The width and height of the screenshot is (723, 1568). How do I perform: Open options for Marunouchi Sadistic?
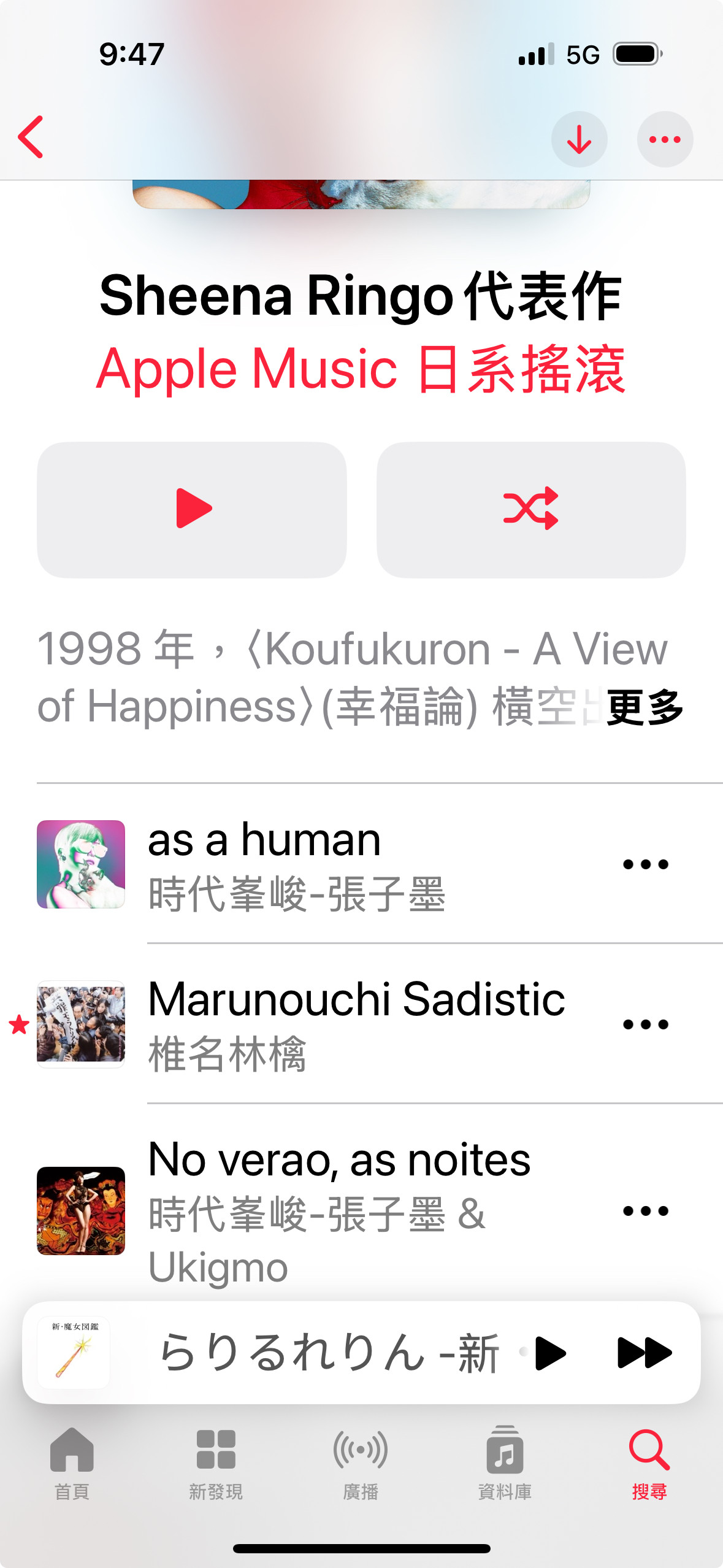click(645, 1024)
